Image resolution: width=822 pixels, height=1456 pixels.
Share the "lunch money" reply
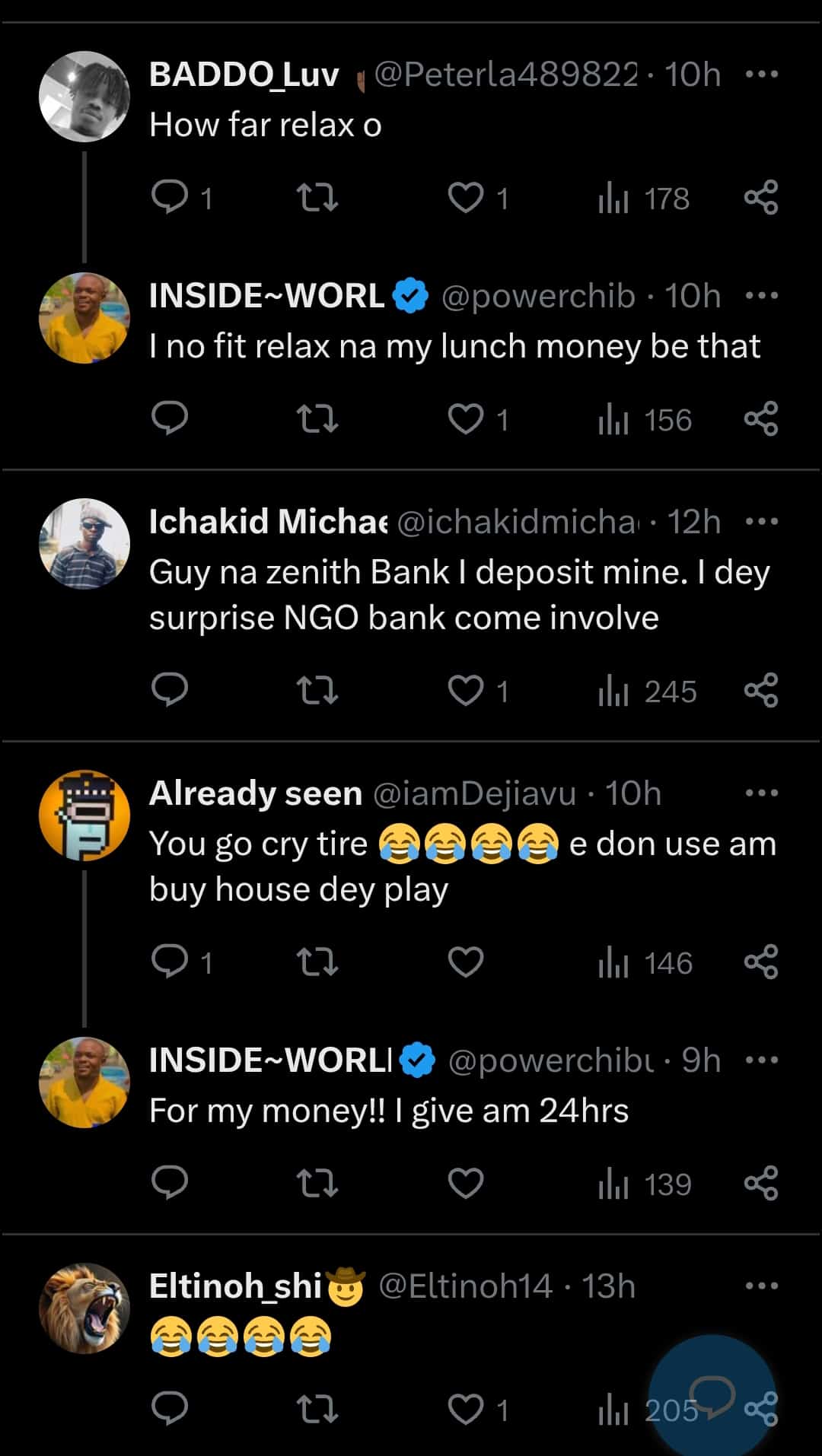point(761,419)
